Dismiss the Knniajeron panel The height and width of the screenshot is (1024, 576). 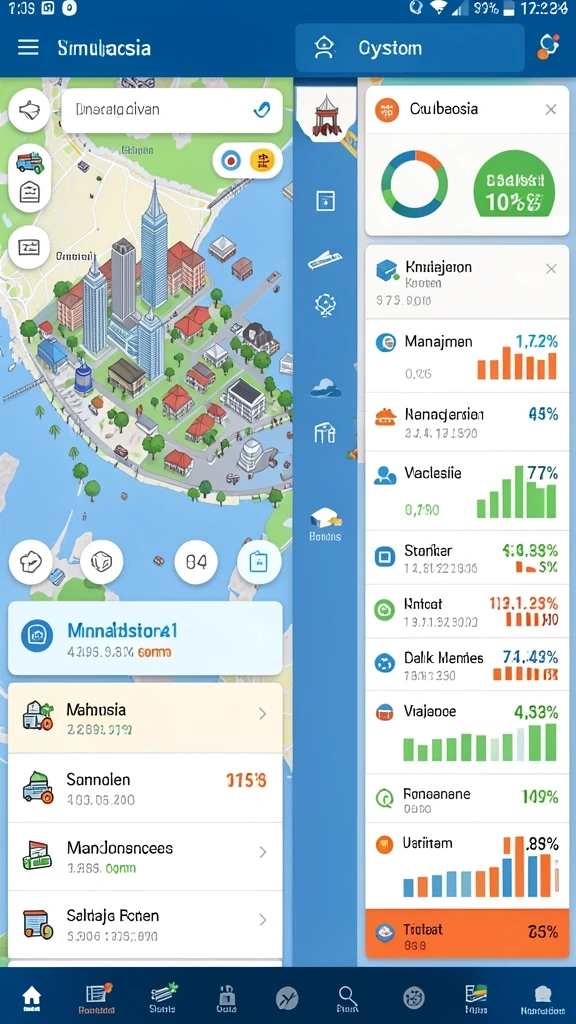551,268
